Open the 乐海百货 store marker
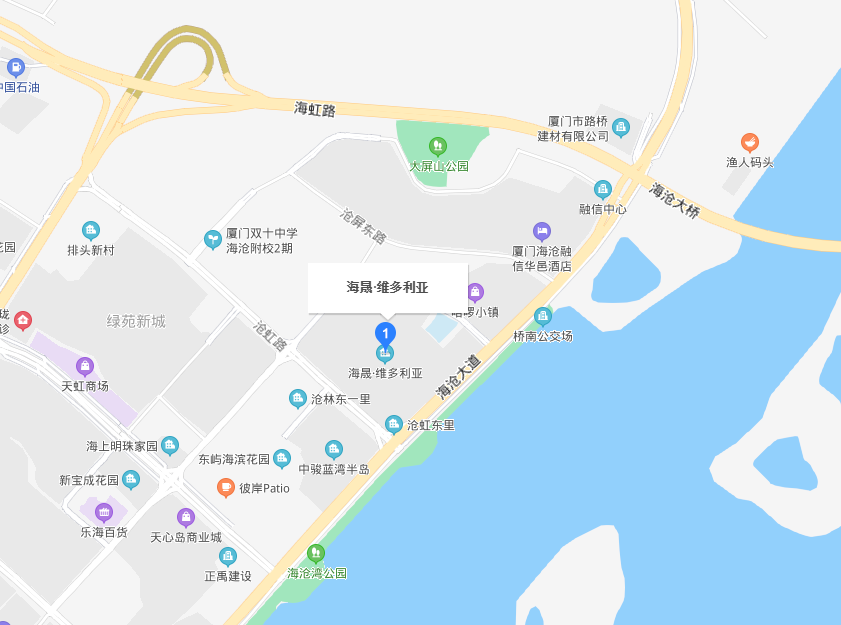Image resolution: width=841 pixels, height=625 pixels. click(x=104, y=513)
